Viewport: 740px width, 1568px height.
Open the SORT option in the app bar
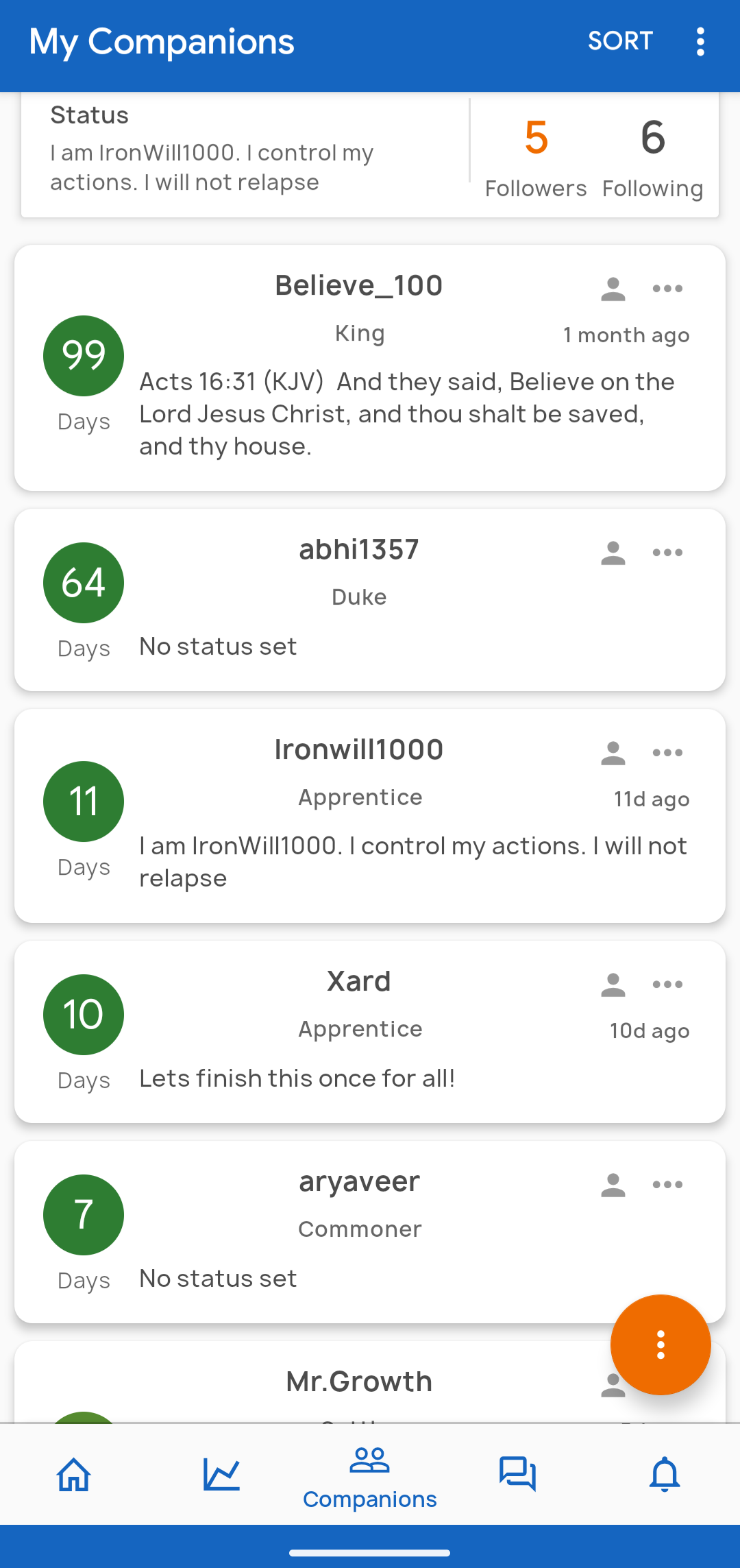click(x=620, y=41)
